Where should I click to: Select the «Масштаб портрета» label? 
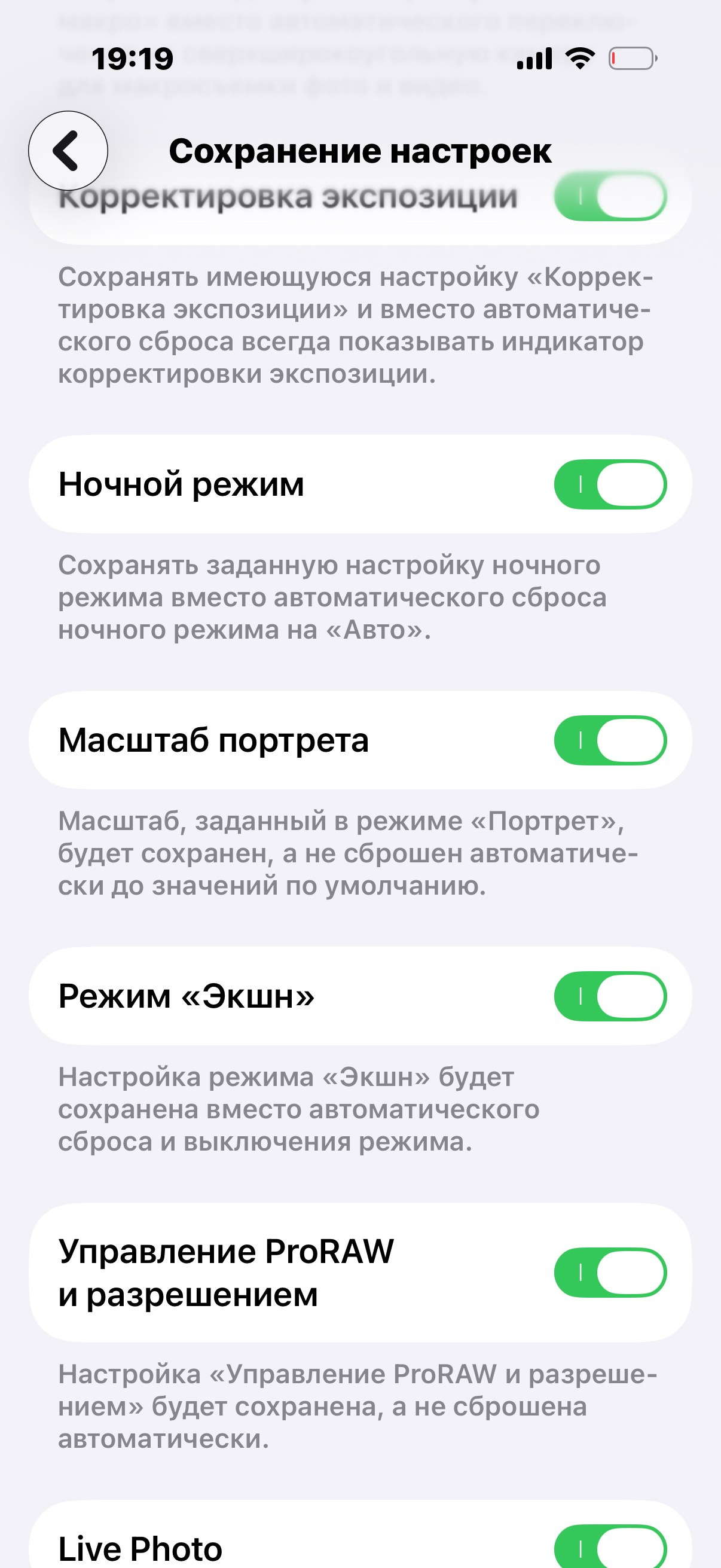coord(214,742)
